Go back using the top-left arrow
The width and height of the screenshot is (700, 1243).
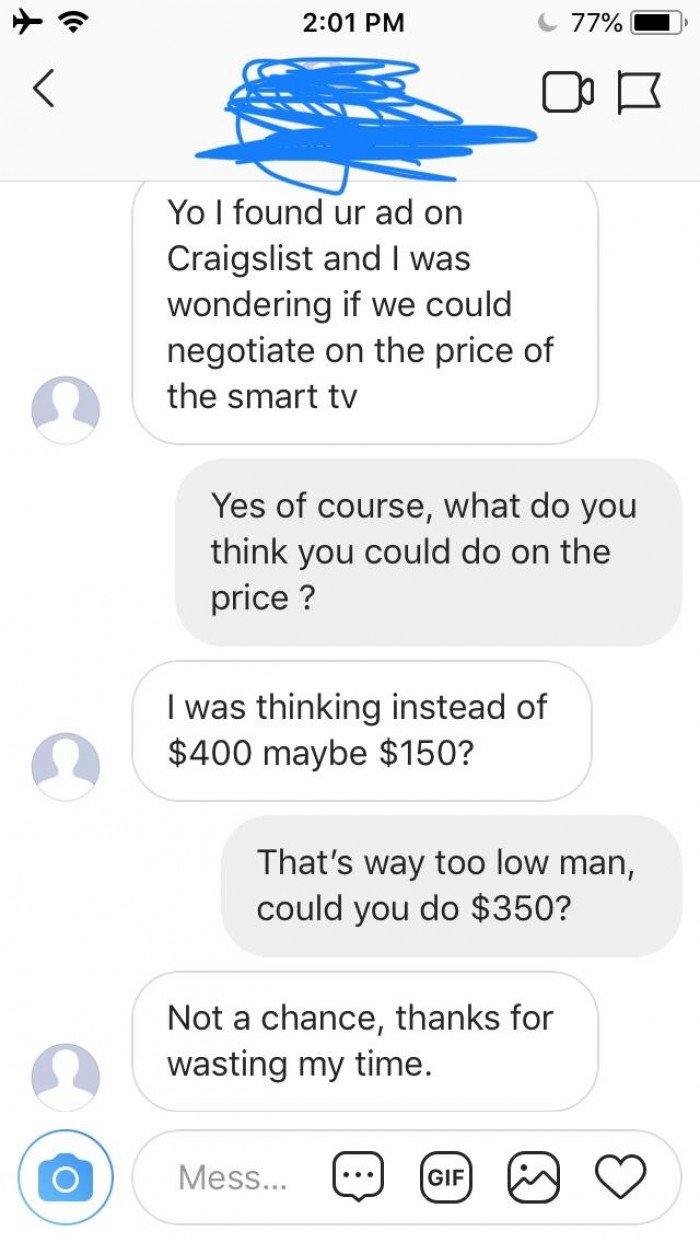[x=43, y=90]
